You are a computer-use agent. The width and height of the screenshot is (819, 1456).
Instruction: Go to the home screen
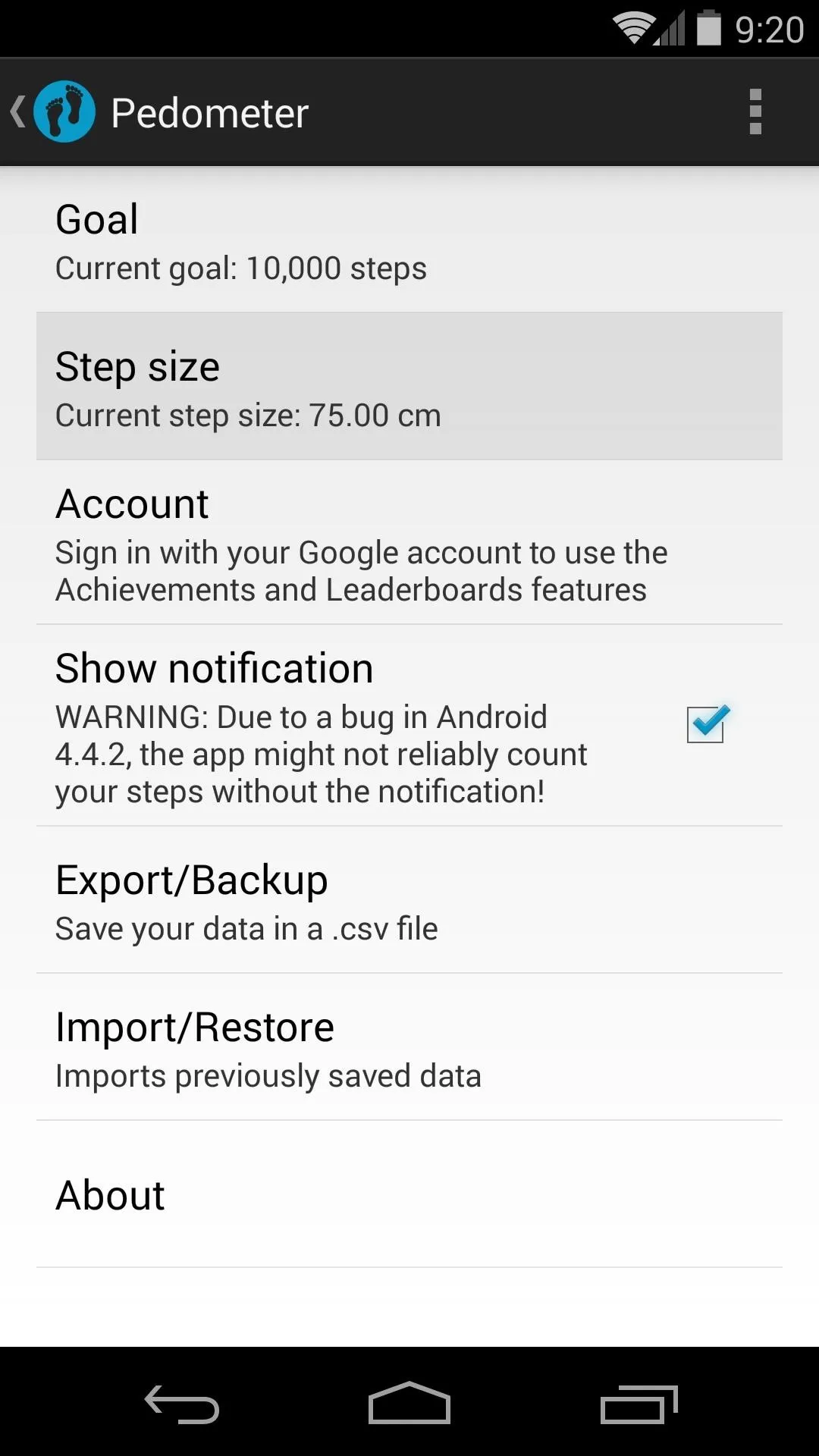point(409,1403)
